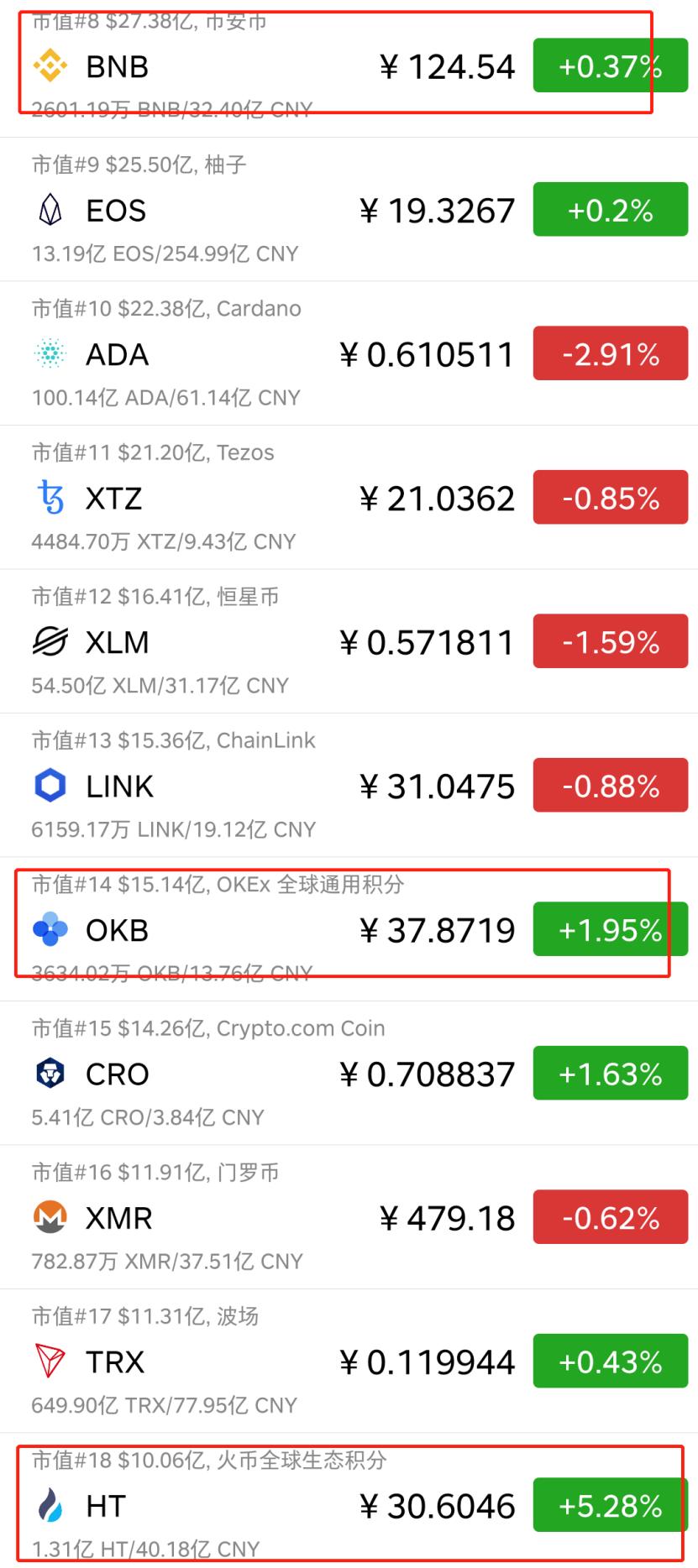Click the ADA Cardano icon
The image size is (698, 1568).
click(49, 354)
